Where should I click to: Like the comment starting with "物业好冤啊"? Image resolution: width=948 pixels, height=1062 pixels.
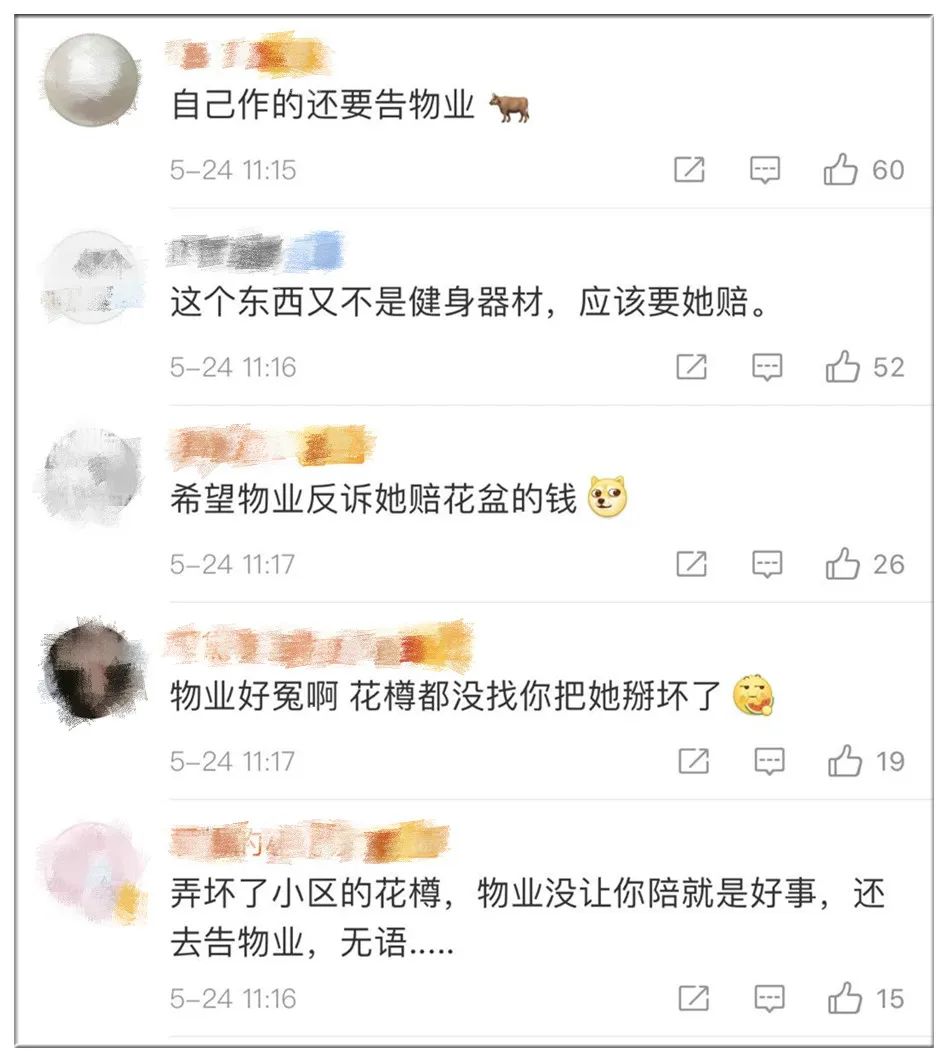pos(845,762)
